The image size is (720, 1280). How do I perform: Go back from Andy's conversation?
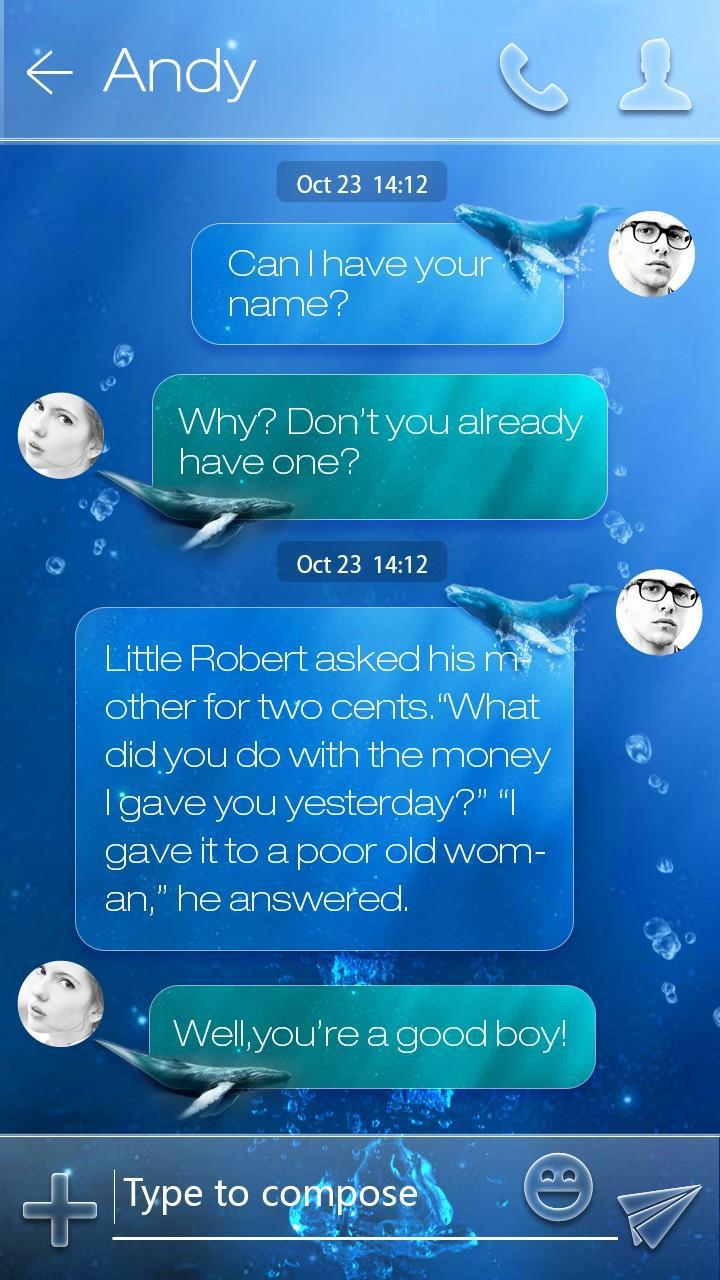(50, 74)
